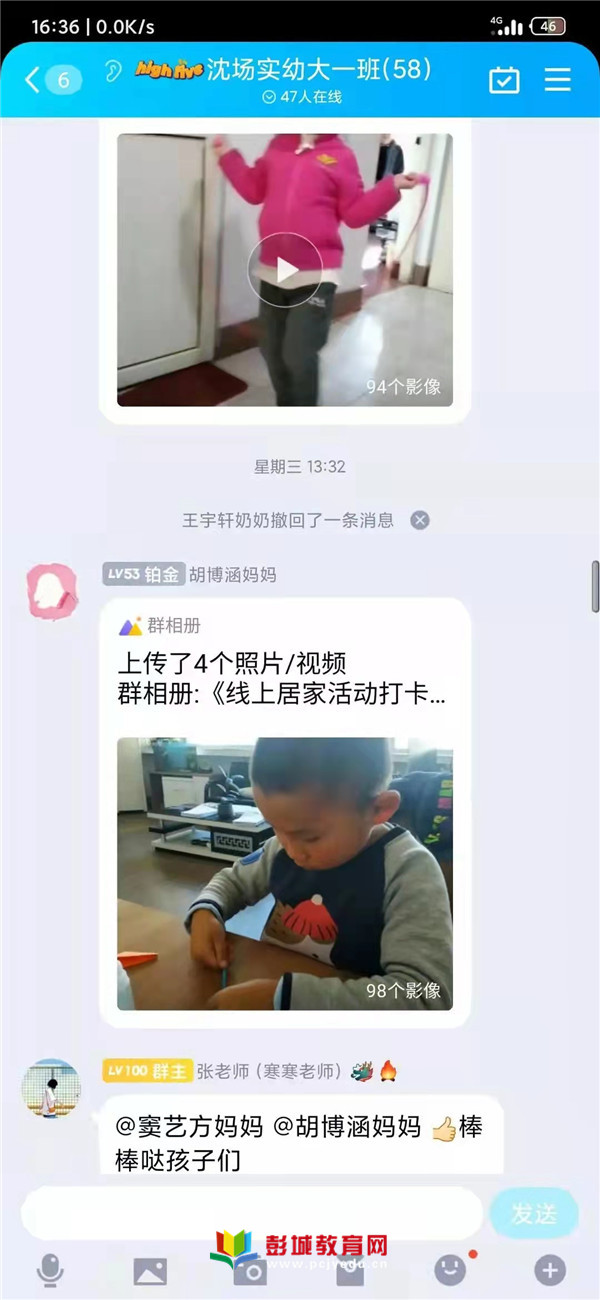600x1300 pixels.
Task: Open the group settings menu
Action: tap(558, 80)
